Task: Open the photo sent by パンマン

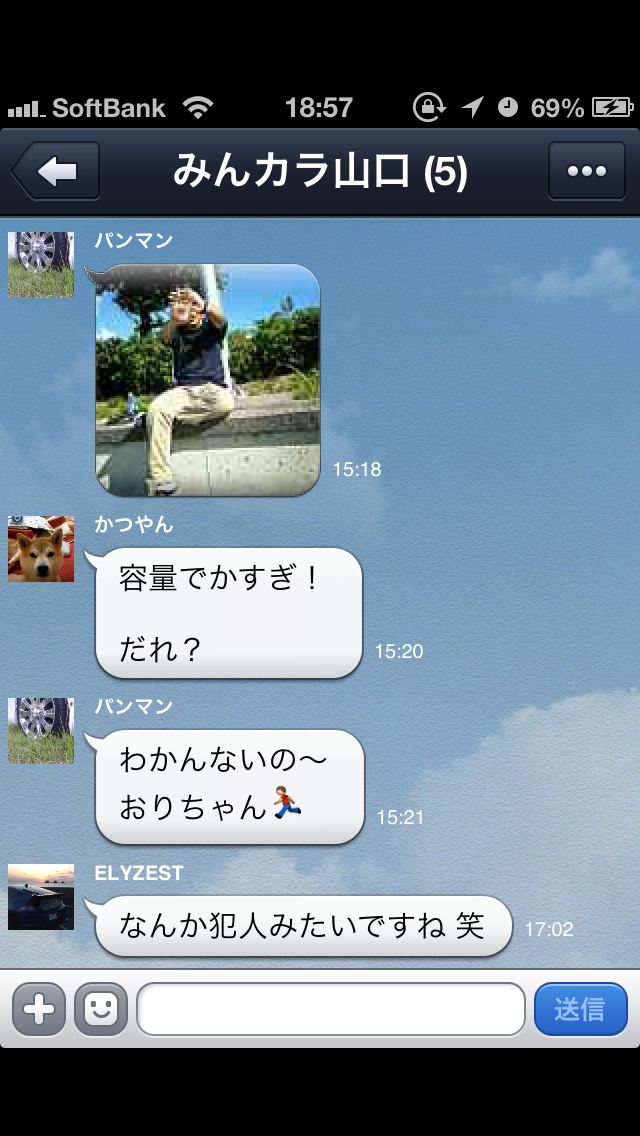Action: coord(207,380)
